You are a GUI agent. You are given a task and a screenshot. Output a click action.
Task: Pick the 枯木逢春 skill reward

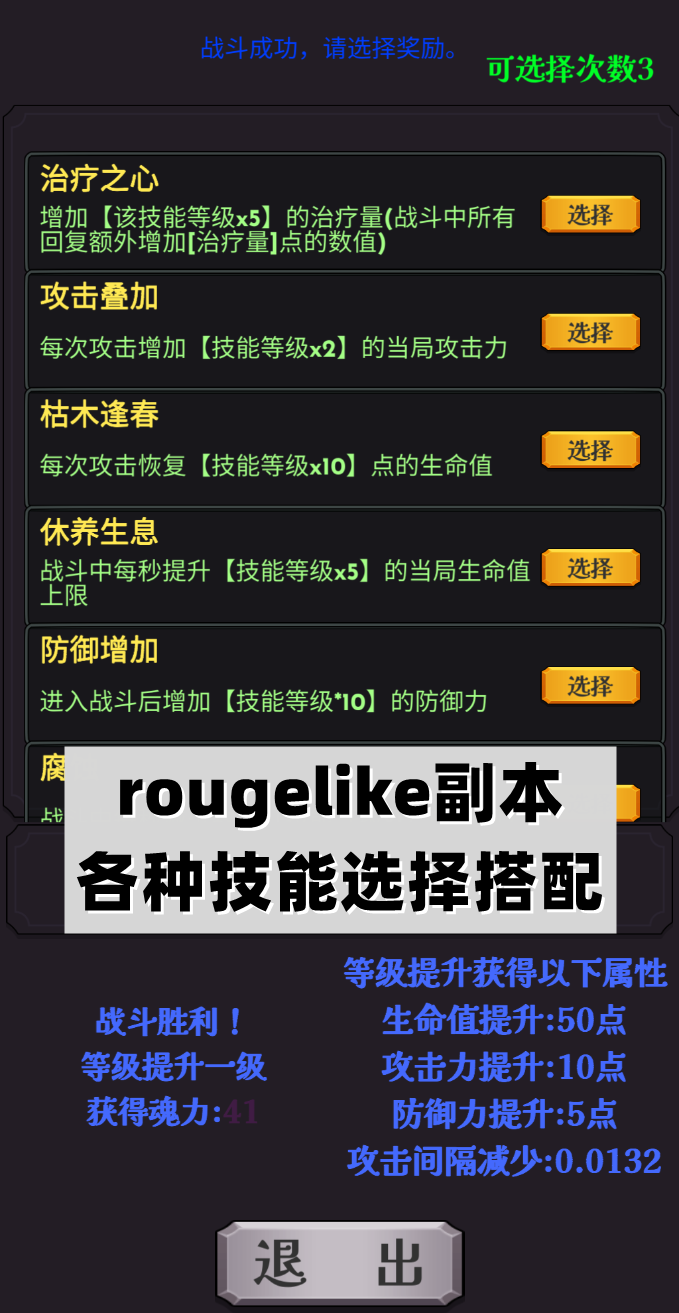click(x=590, y=450)
